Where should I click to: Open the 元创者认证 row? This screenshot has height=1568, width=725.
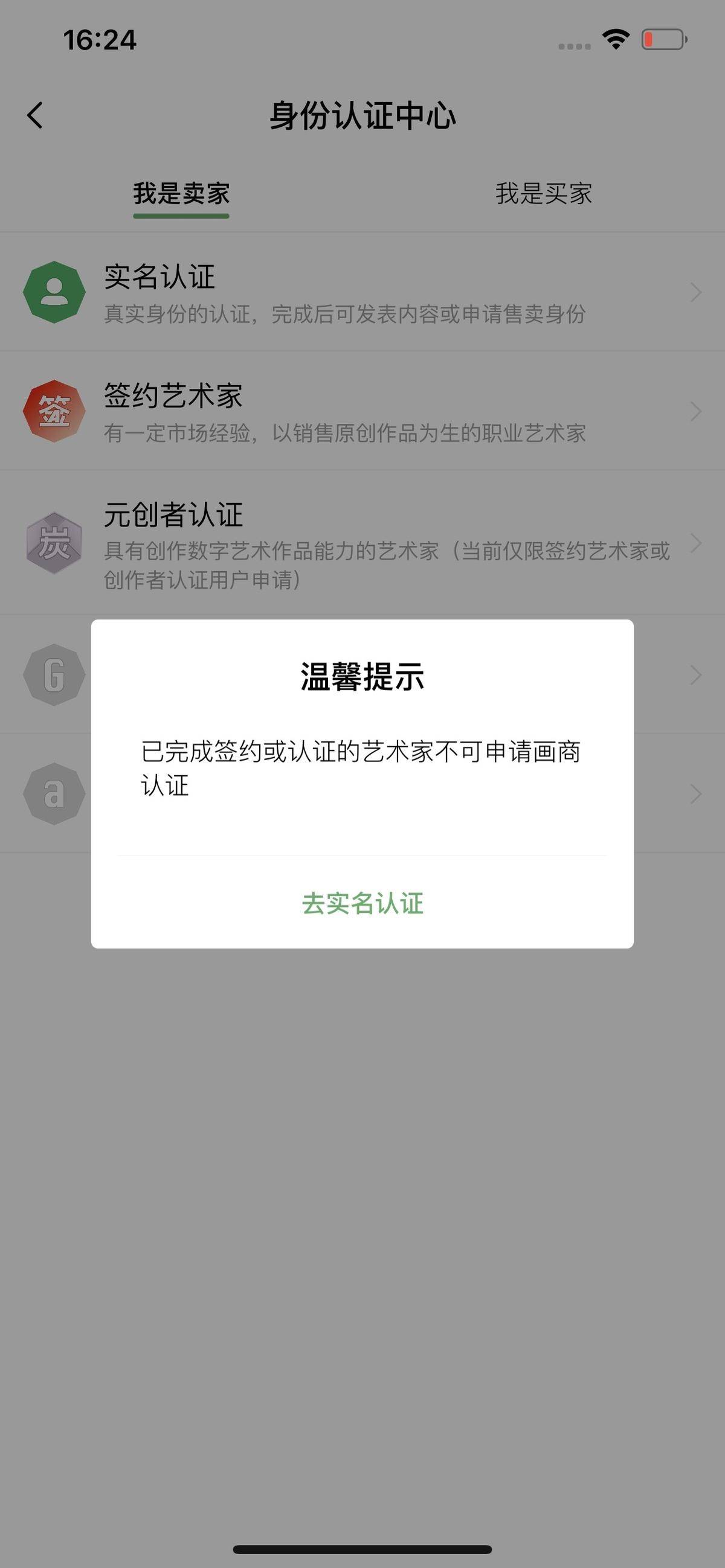tap(362, 543)
